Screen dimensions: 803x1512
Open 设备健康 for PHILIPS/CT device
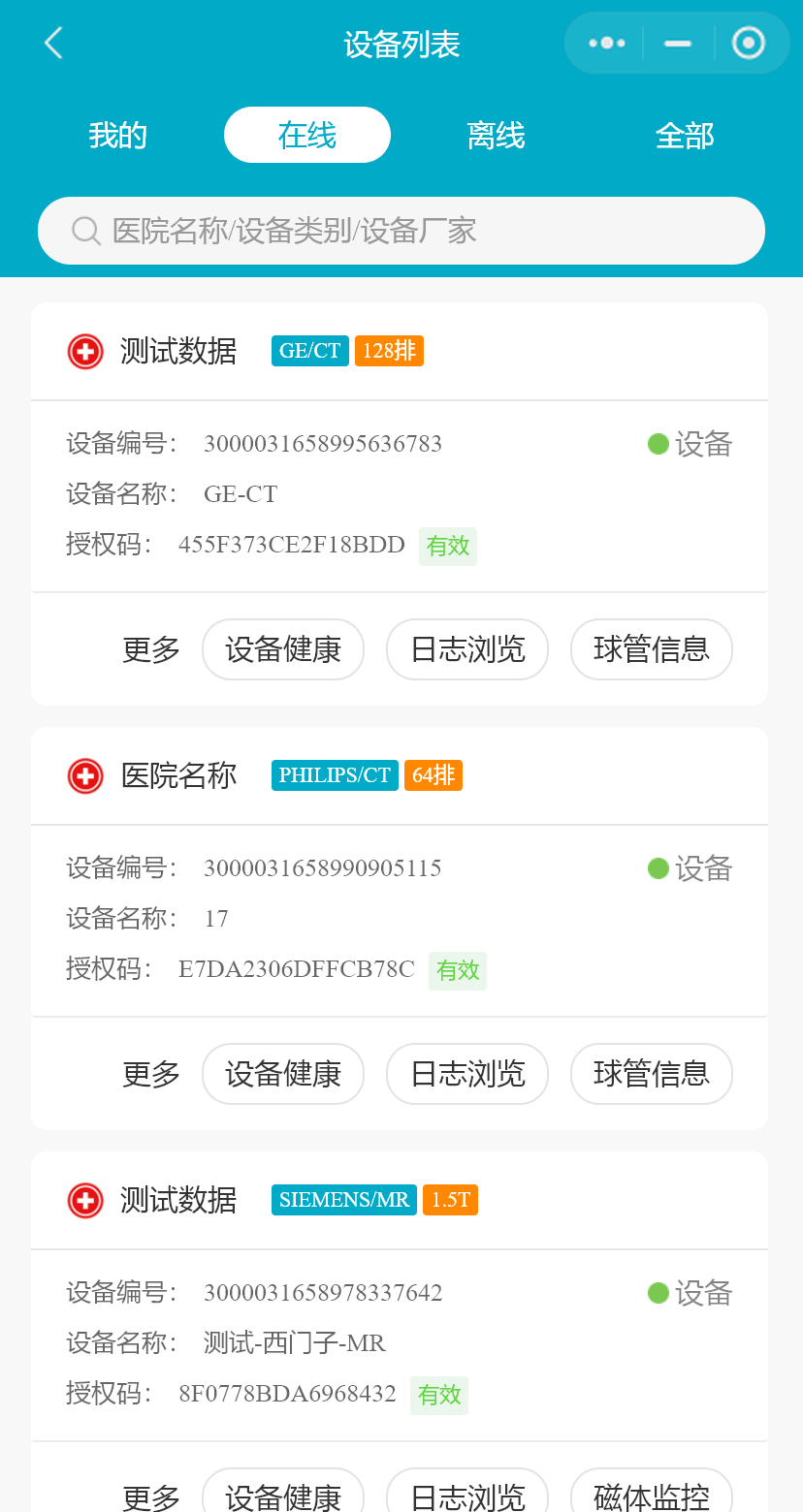tap(283, 1074)
